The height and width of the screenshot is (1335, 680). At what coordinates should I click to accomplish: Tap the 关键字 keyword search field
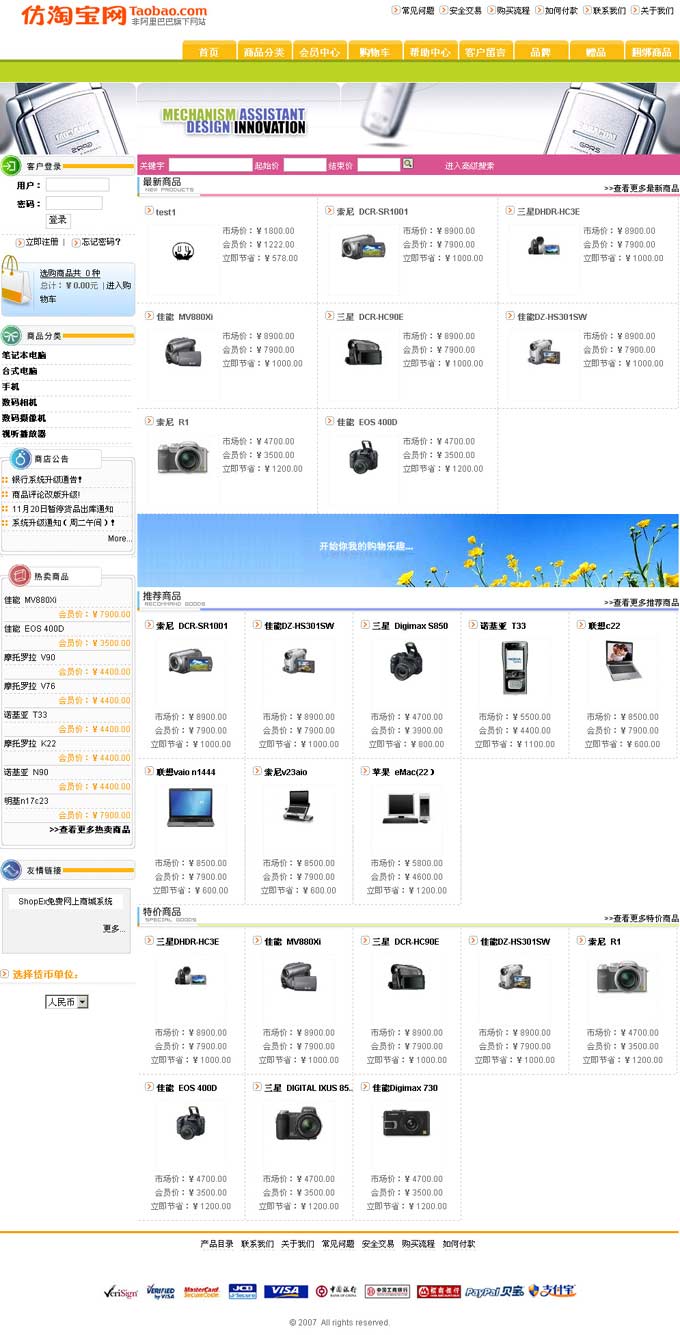click(x=210, y=165)
